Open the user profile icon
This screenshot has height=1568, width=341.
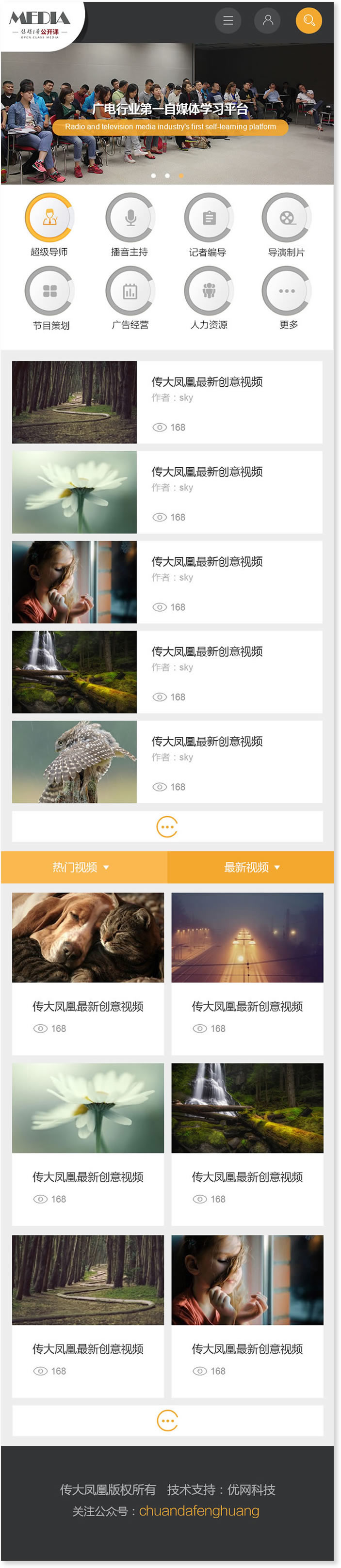tap(267, 21)
